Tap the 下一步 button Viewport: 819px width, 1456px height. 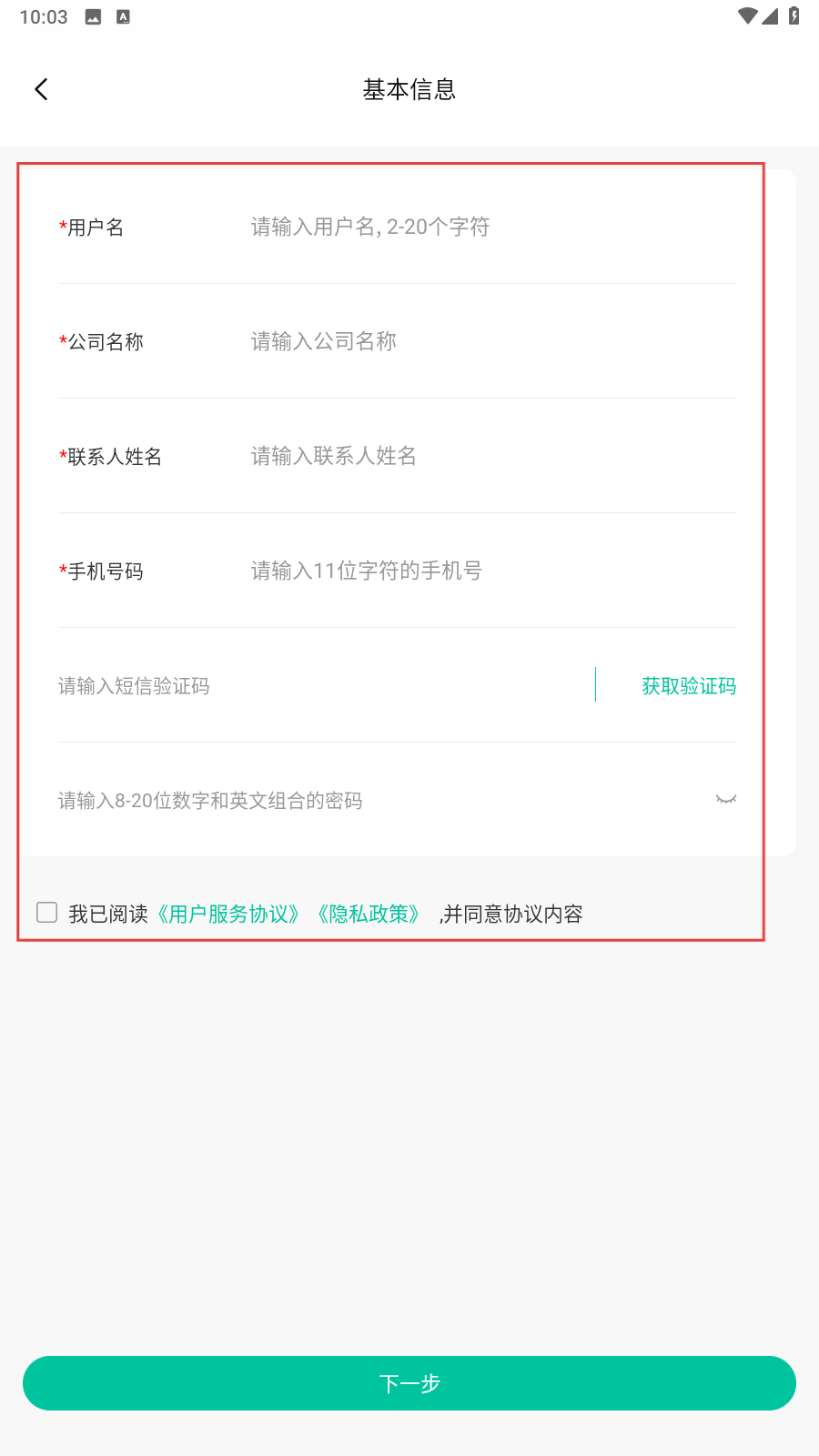[x=409, y=1383]
